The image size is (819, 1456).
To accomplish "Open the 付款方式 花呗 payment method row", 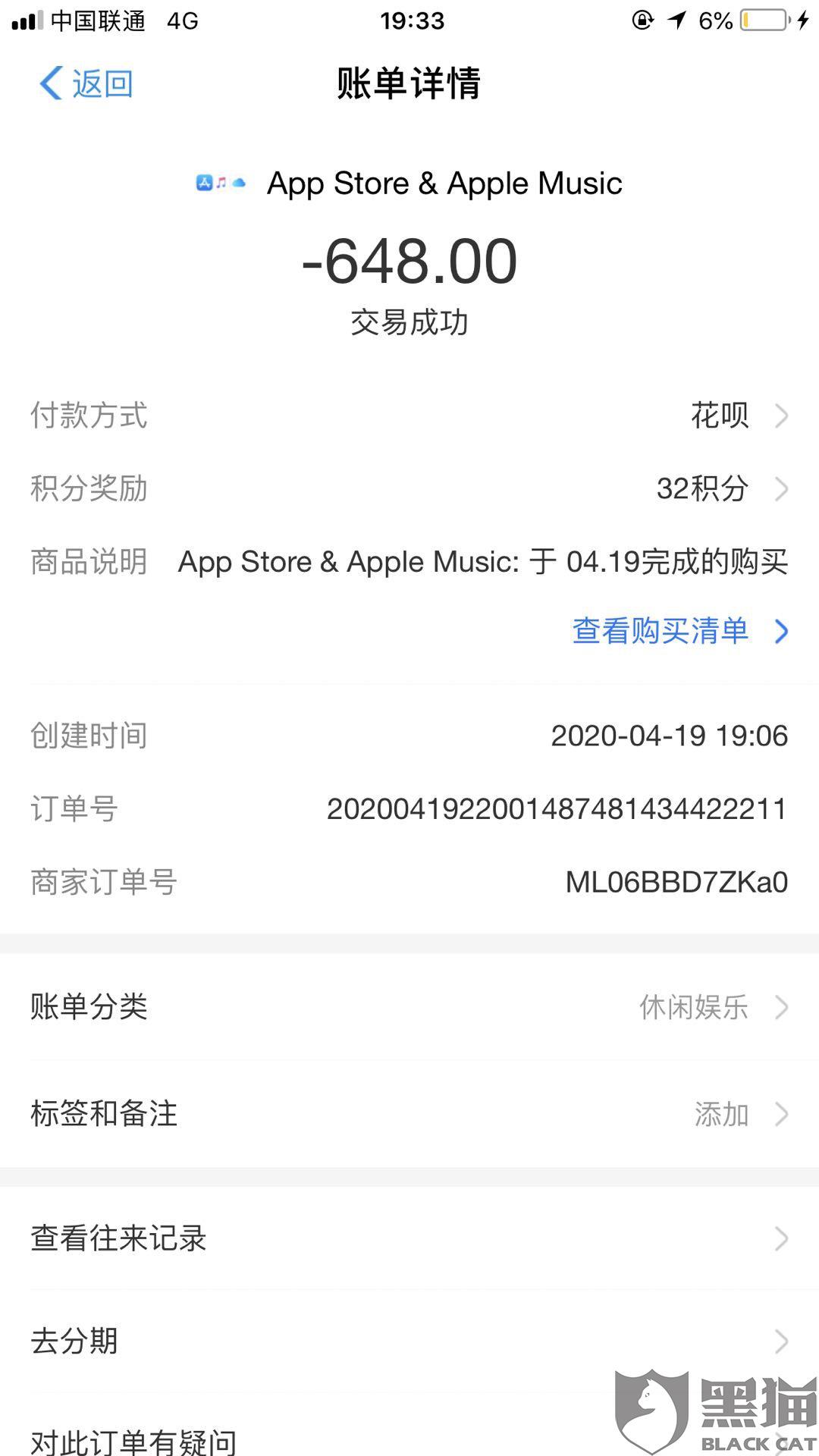I will [x=409, y=416].
